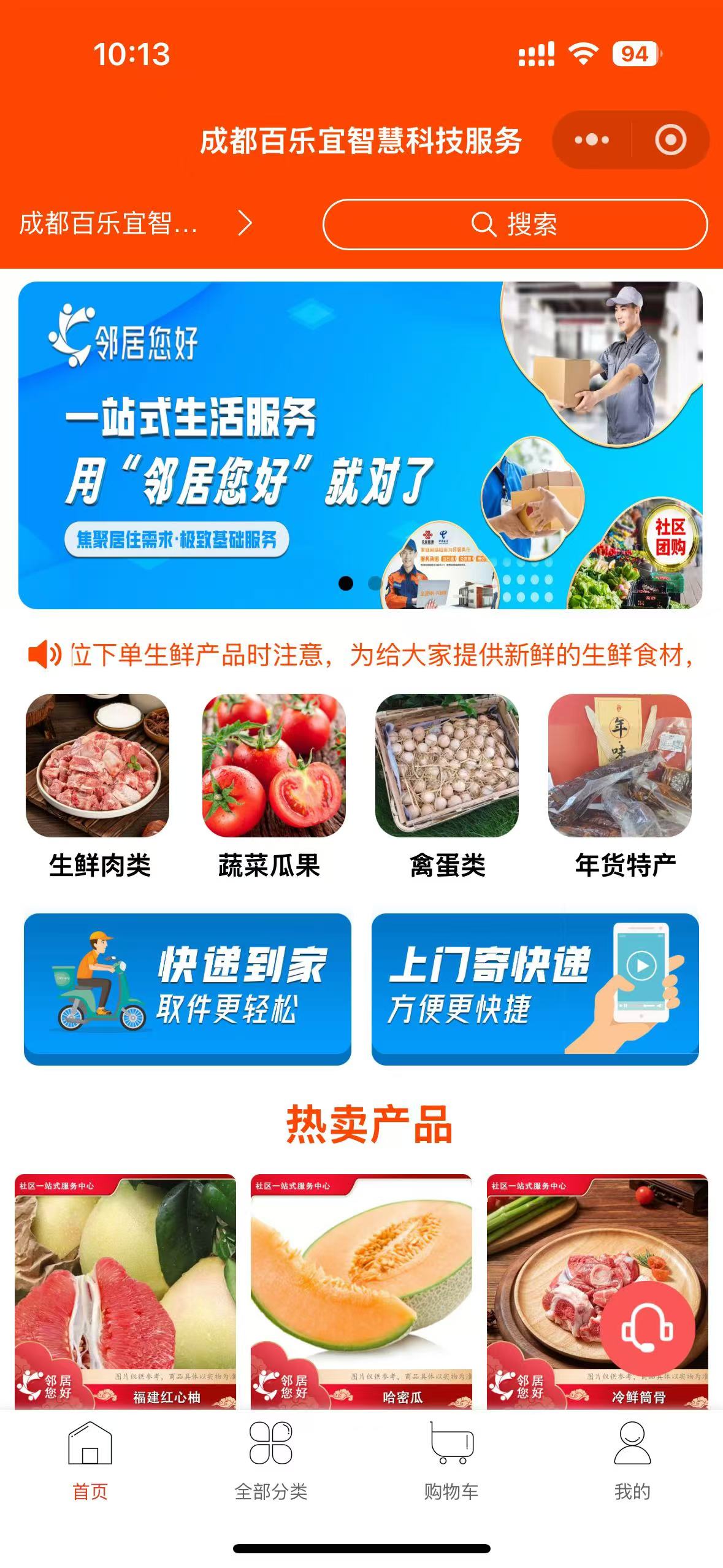Browse the 生鲜肉类 category
This screenshot has width=723, height=1568.
98,785
